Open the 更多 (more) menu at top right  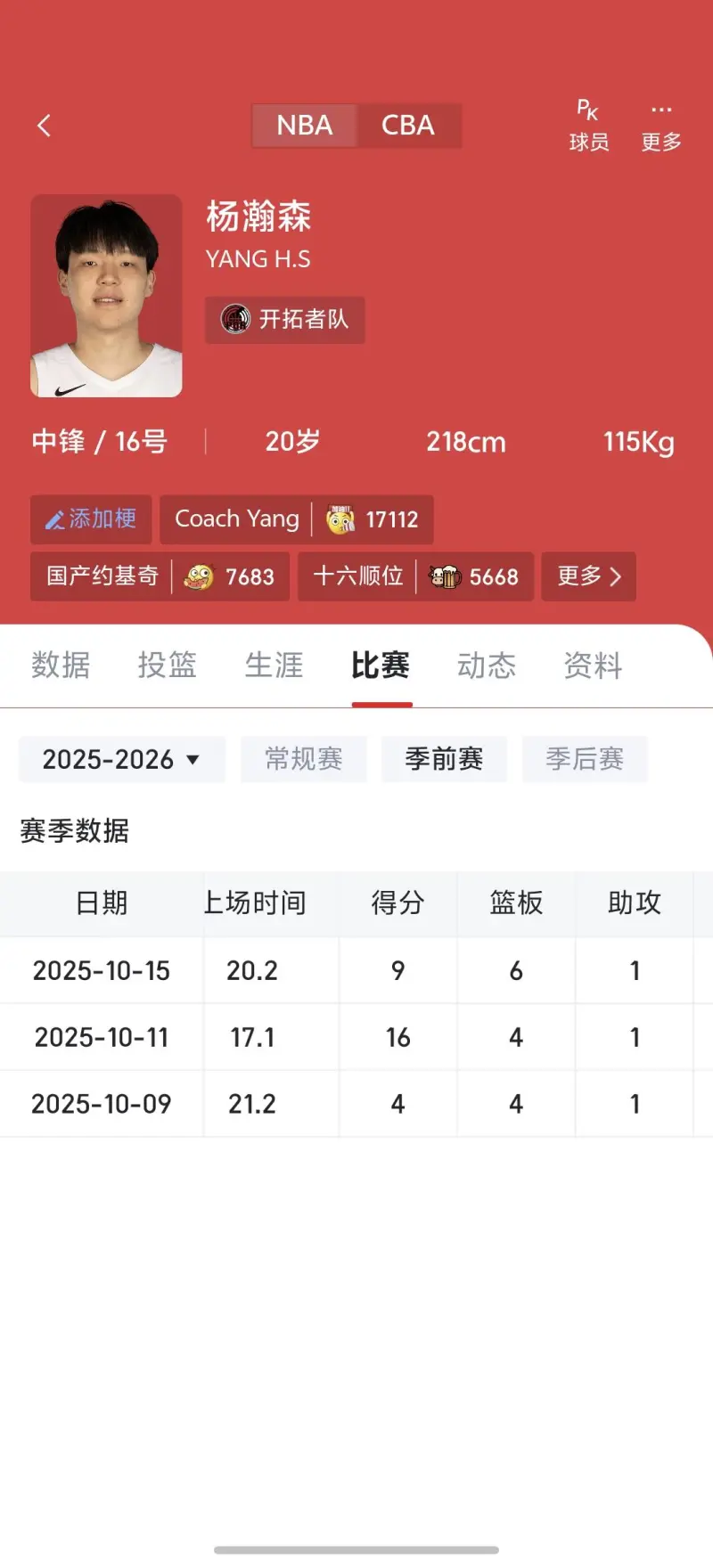(x=660, y=125)
